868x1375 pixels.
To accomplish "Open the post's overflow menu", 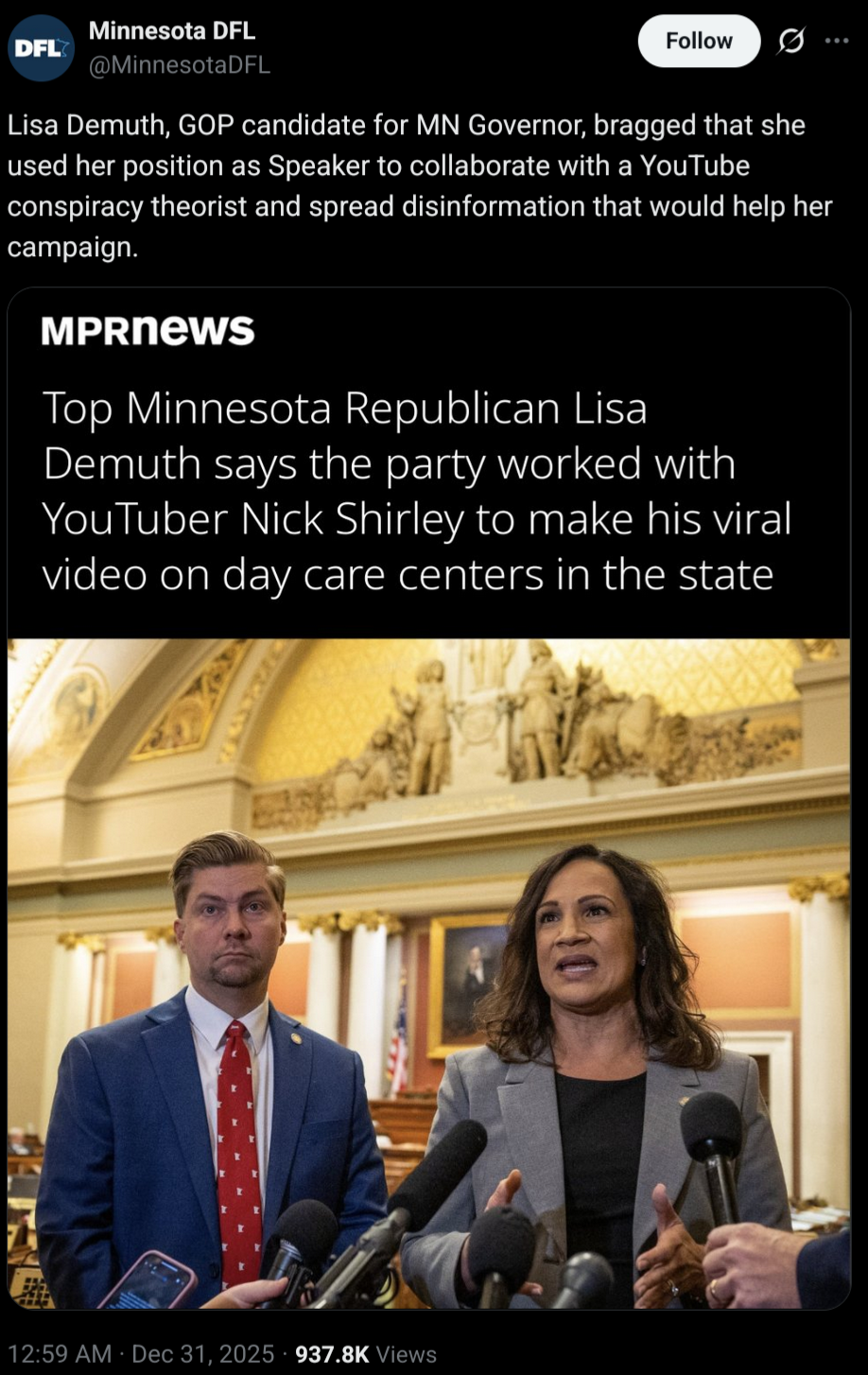I will [x=837, y=41].
